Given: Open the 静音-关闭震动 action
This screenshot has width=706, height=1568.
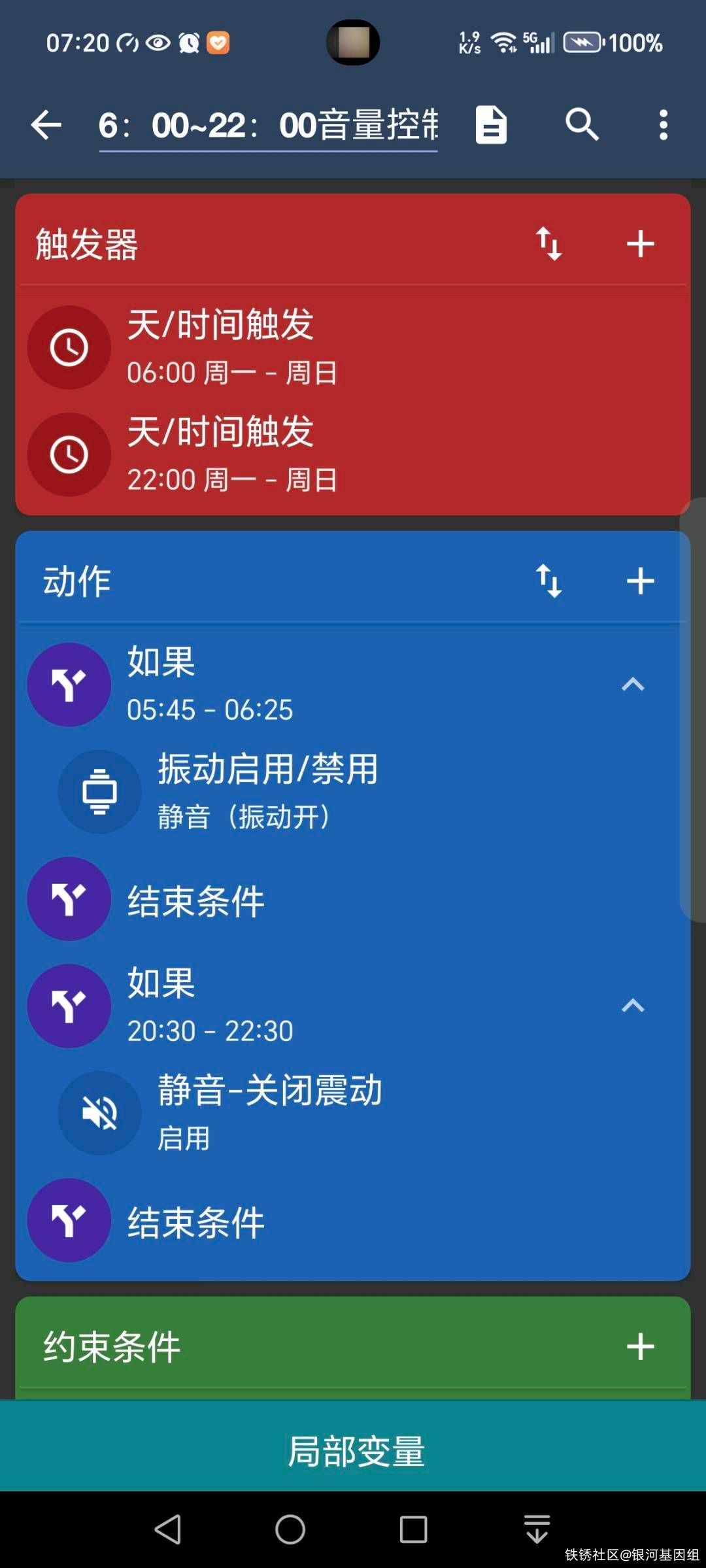Looking at the screenshot, I should [x=269, y=1113].
